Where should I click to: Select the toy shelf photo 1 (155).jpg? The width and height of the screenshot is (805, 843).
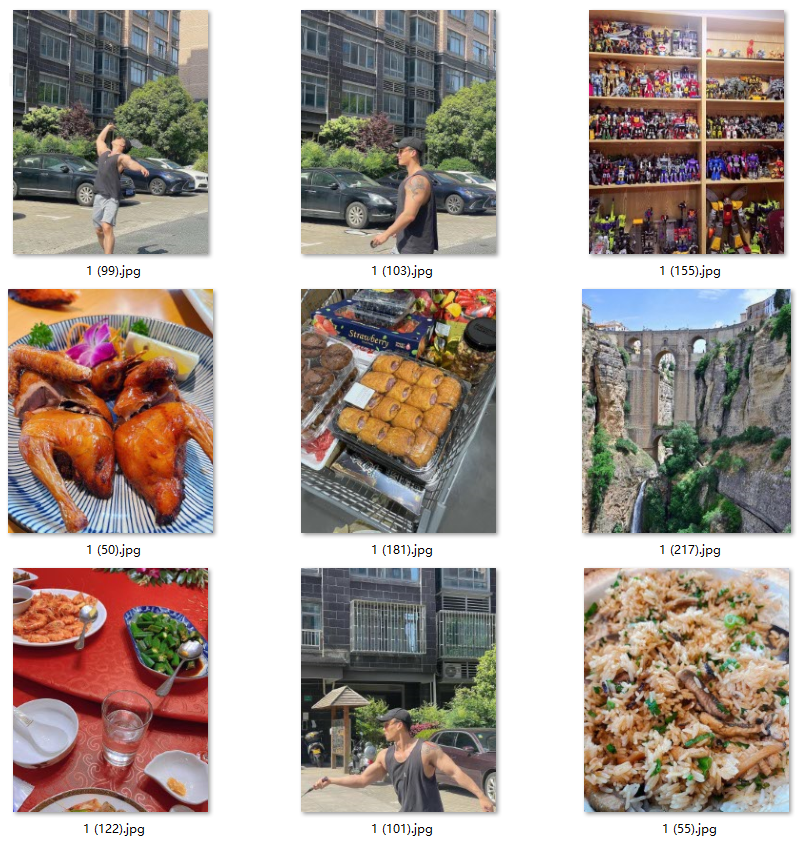pyautogui.click(x=686, y=132)
